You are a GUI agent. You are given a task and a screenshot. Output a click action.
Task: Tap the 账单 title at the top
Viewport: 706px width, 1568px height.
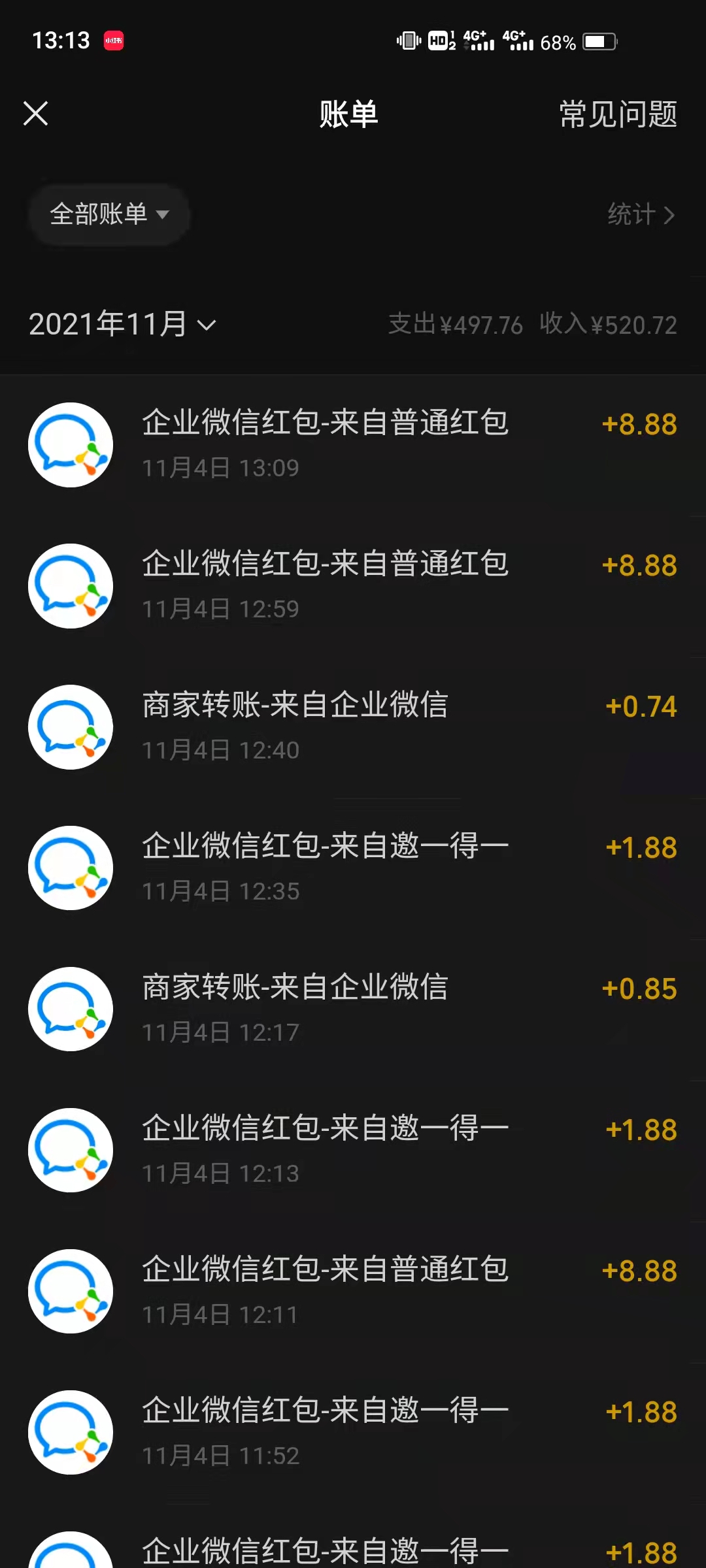pyautogui.click(x=348, y=113)
